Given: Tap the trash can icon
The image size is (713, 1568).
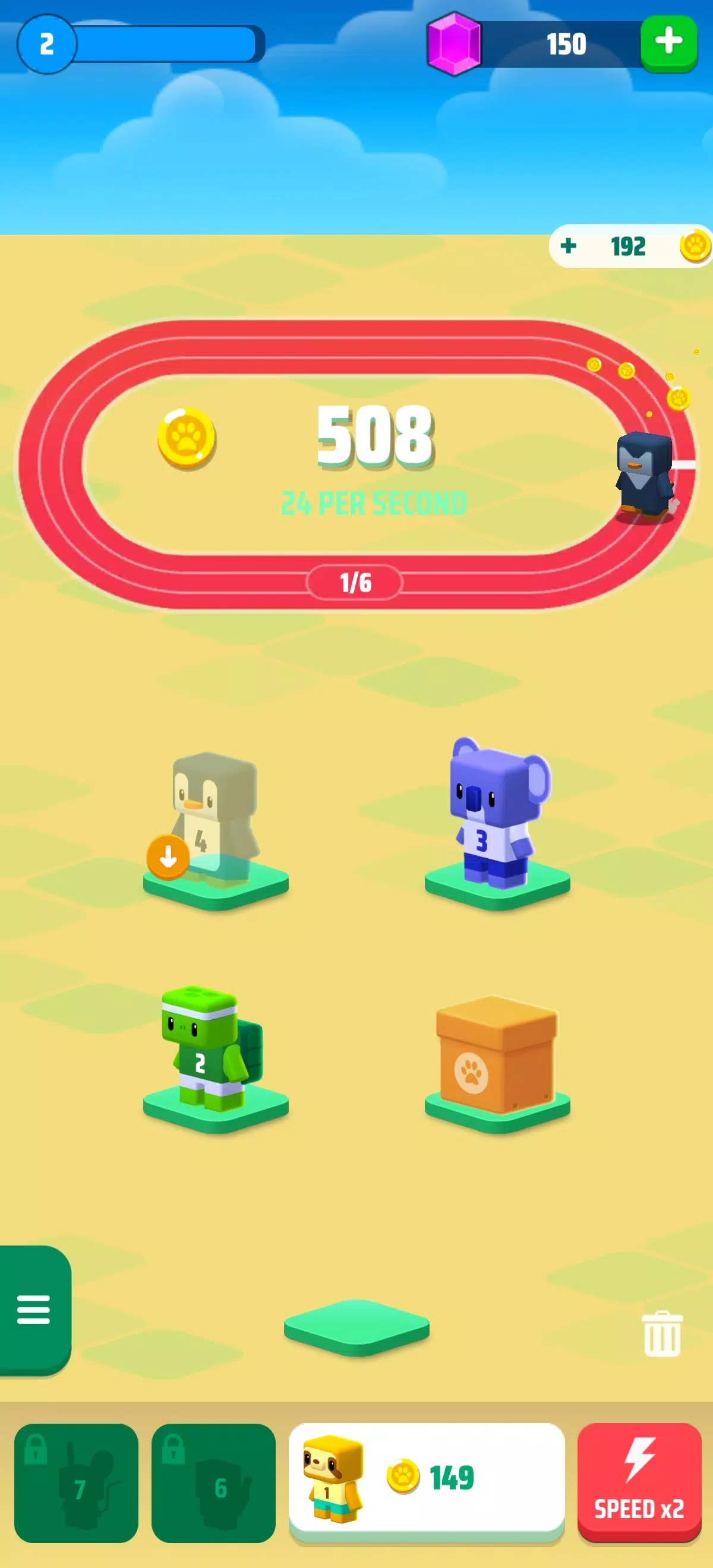Looking at the screenshot, I should click(662, 1334).
